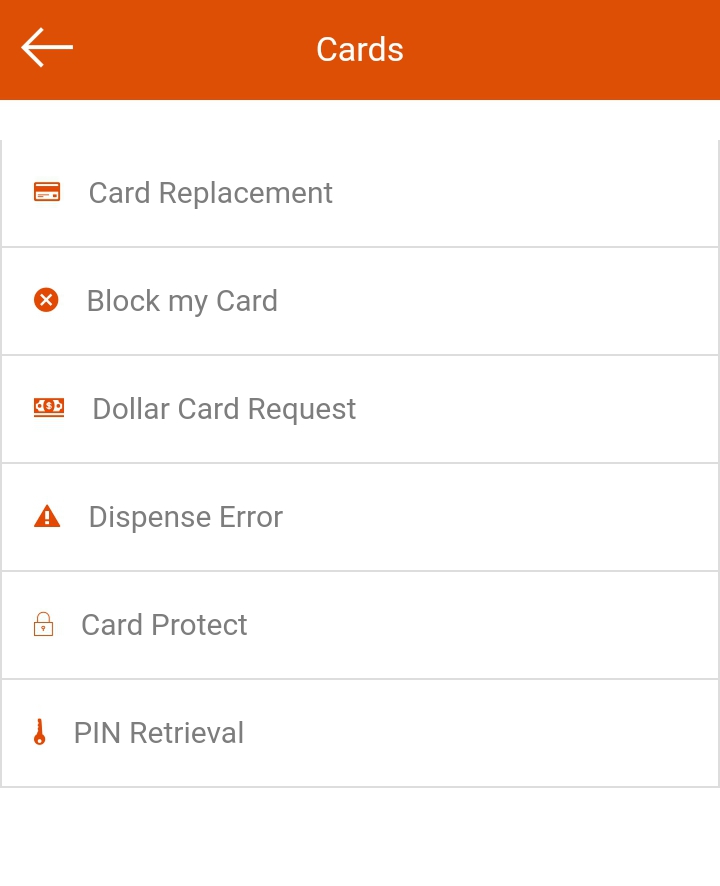720x886 pixels.
Task: Choose PIN Retrieval
Action: pyautogui.click(x=158, y=733)
